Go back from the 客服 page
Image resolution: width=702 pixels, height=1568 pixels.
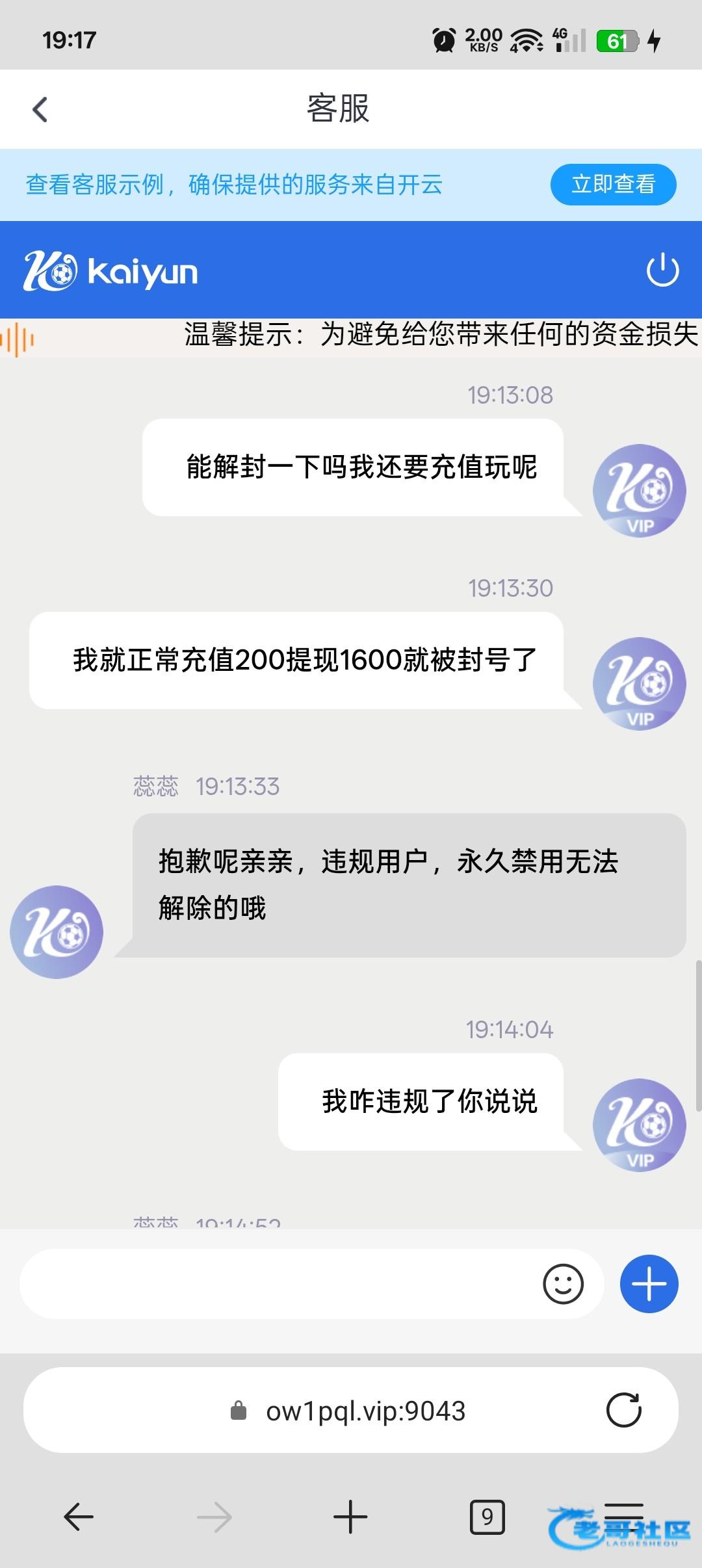coord(40,109)
